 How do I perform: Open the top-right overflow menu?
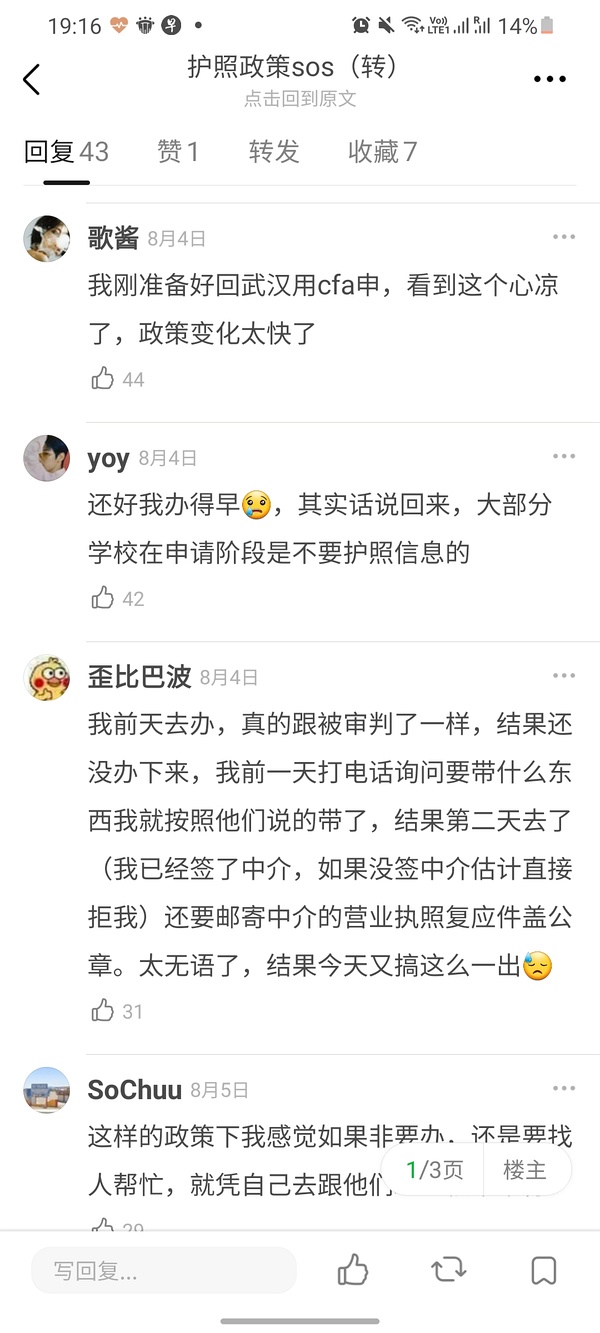549,79
